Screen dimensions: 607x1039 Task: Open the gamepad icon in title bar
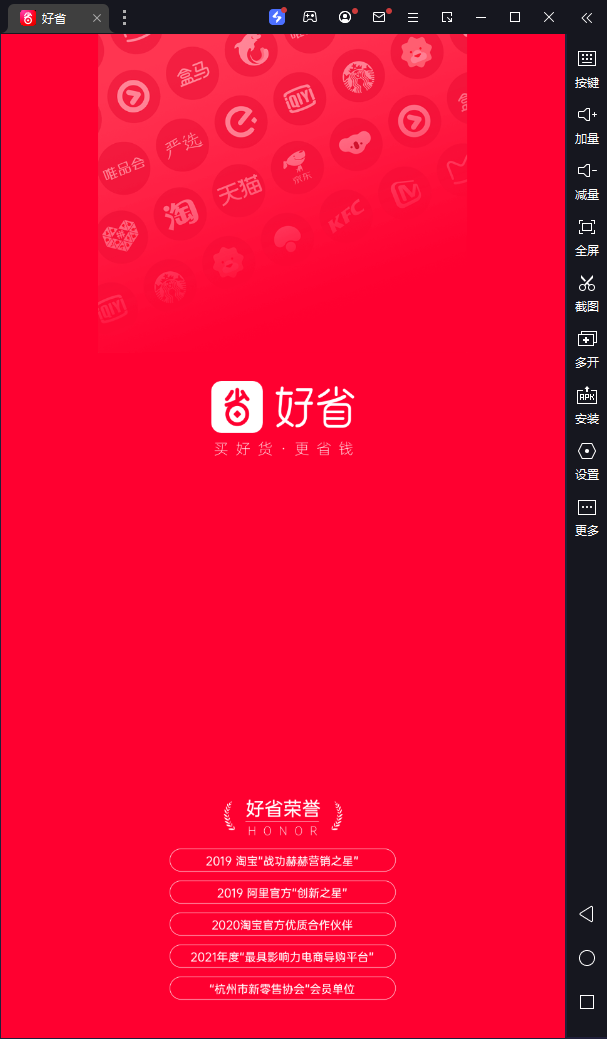point(311,17)
